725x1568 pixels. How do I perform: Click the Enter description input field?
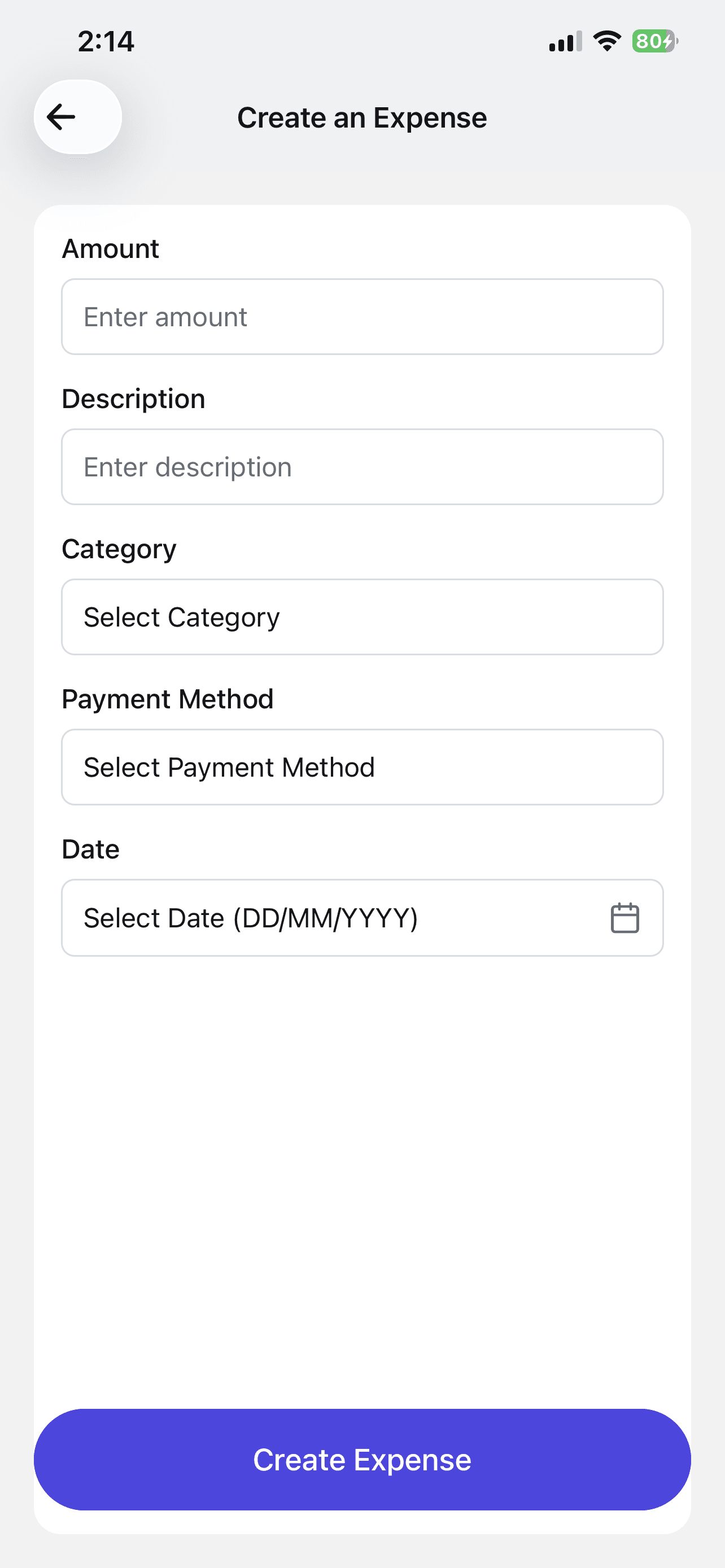361,466
